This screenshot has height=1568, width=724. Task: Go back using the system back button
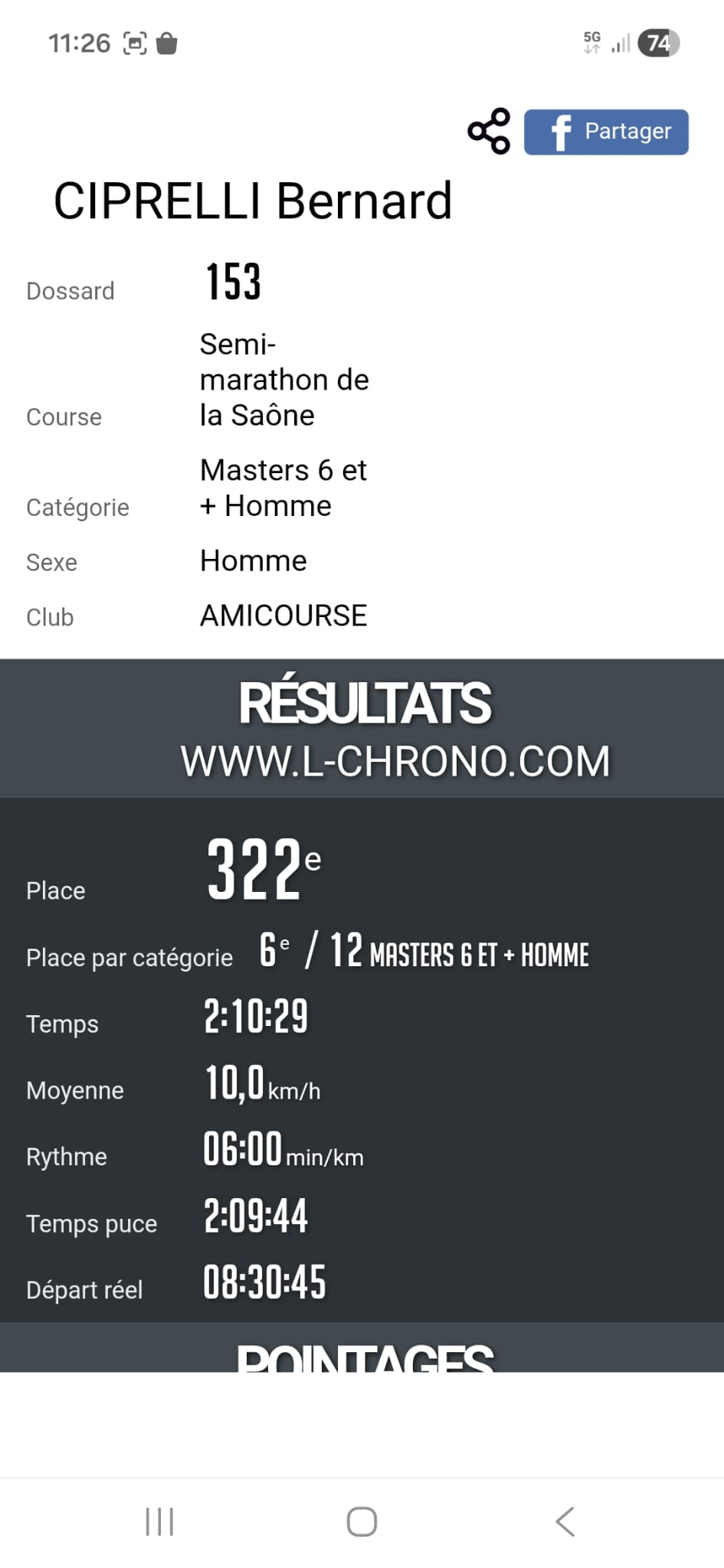point(565,1521)
